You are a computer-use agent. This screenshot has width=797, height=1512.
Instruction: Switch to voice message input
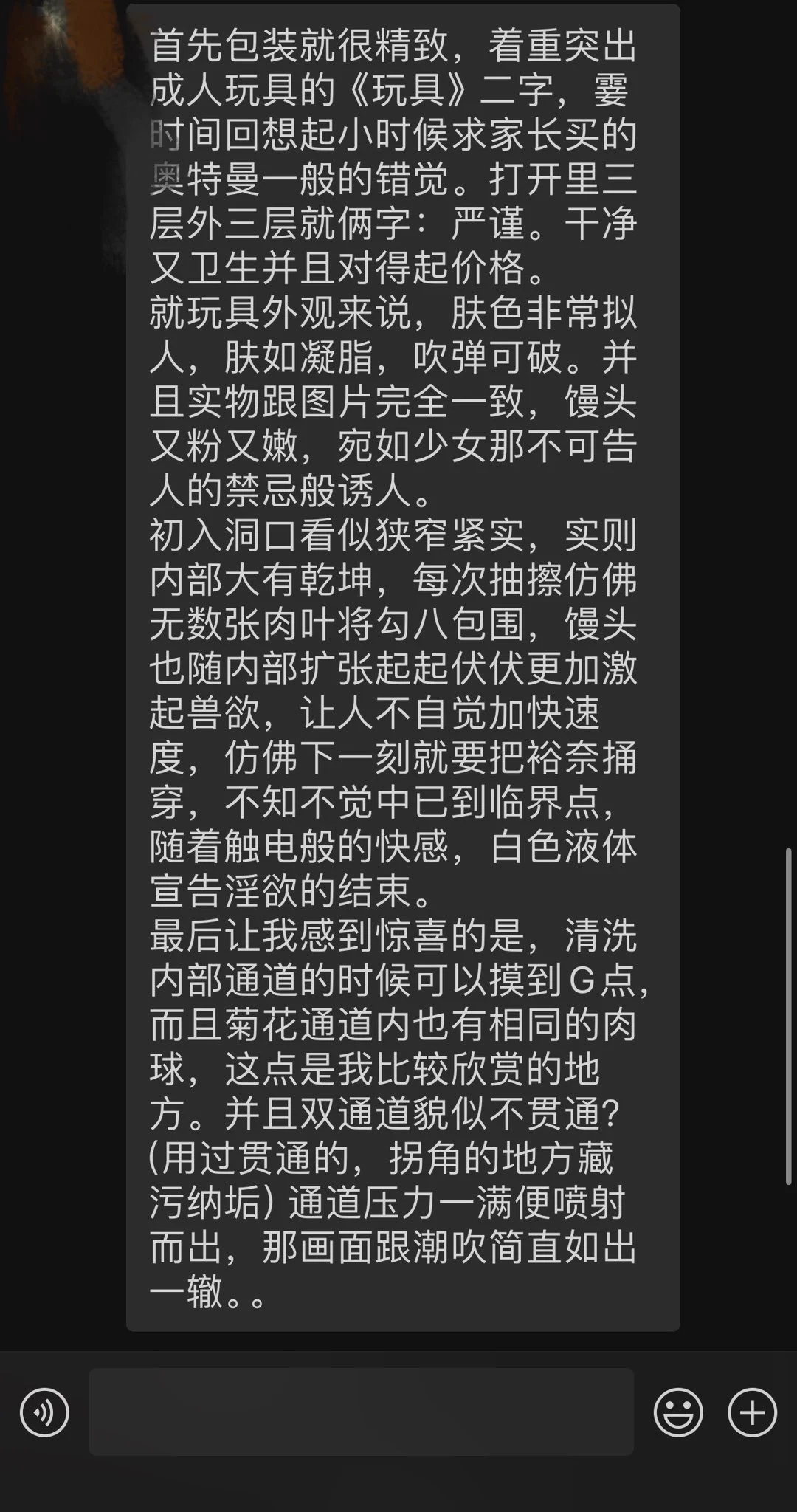(44, 1412)
